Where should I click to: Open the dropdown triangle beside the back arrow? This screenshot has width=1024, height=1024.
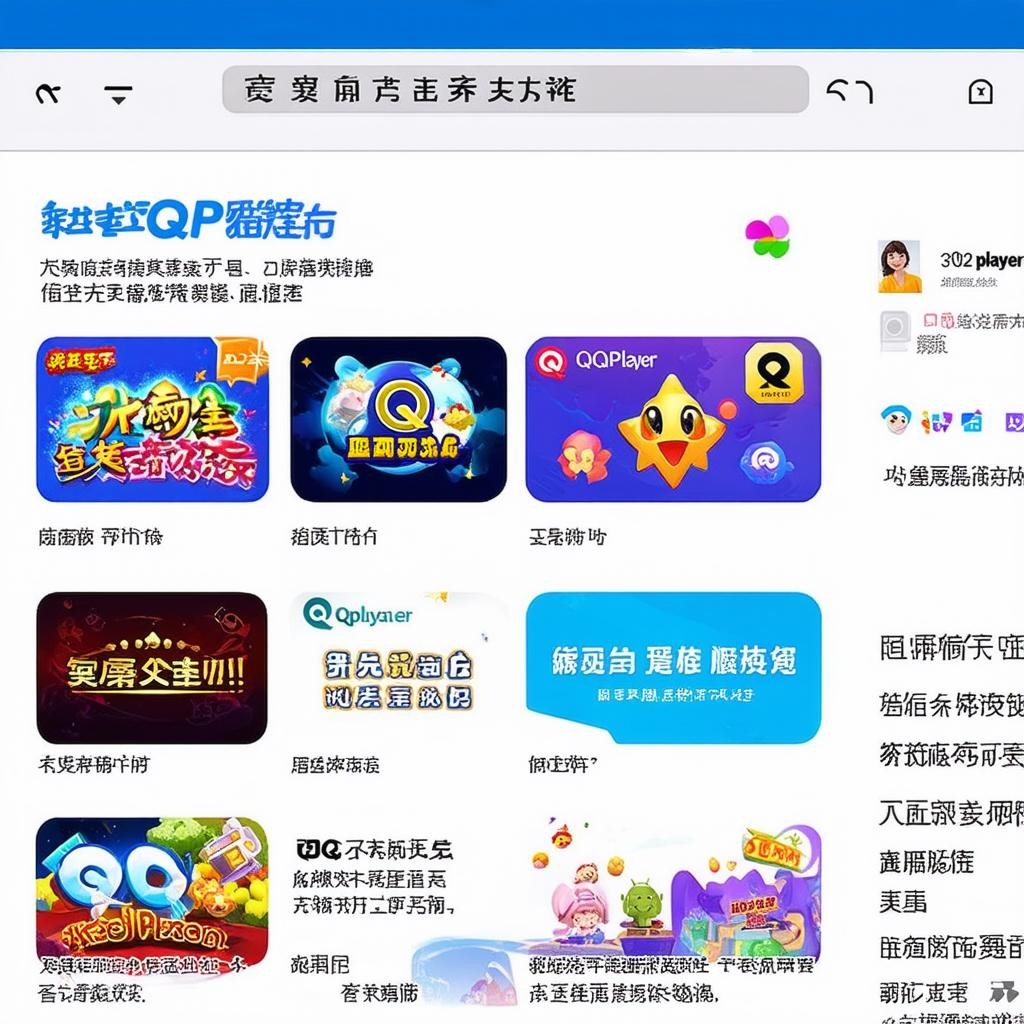click(118, 96)
